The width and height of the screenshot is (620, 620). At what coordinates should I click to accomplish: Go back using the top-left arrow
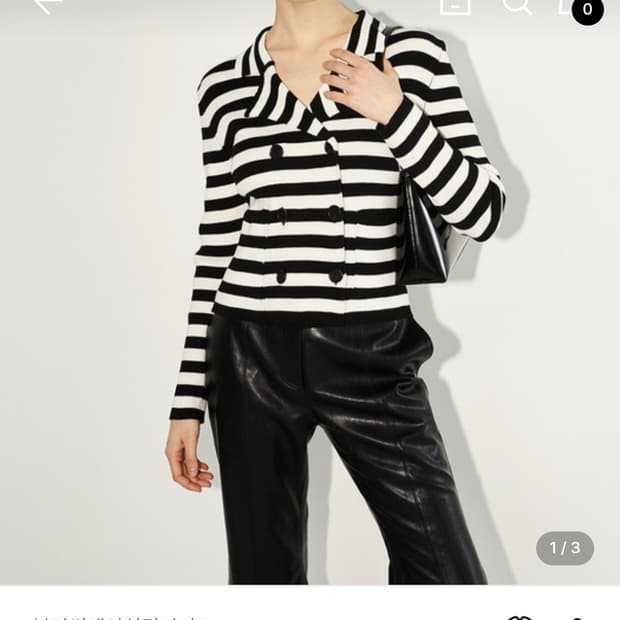point(47,5)
